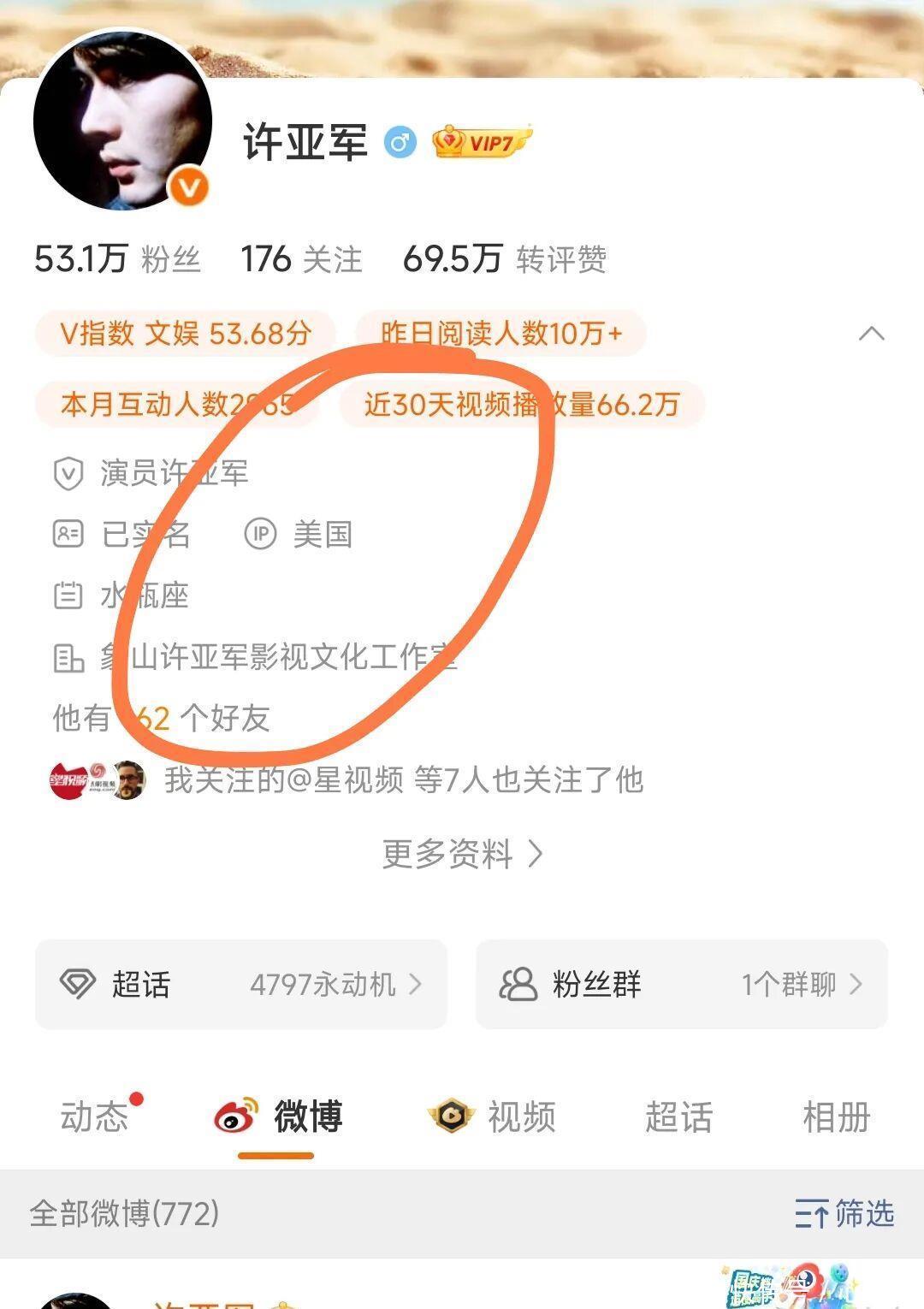Open 更多资料 for more profile info
Viewport: 924px width, 1309px height.
(462, 853)
